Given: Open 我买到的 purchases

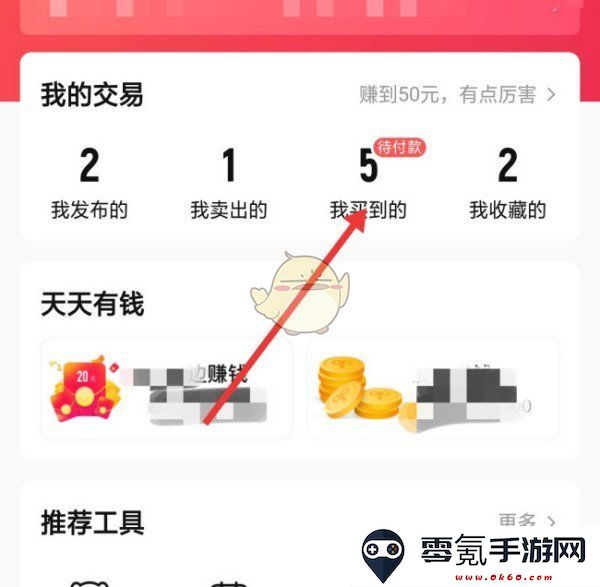Looking at the screenshot, I should (x=369, y=183).
